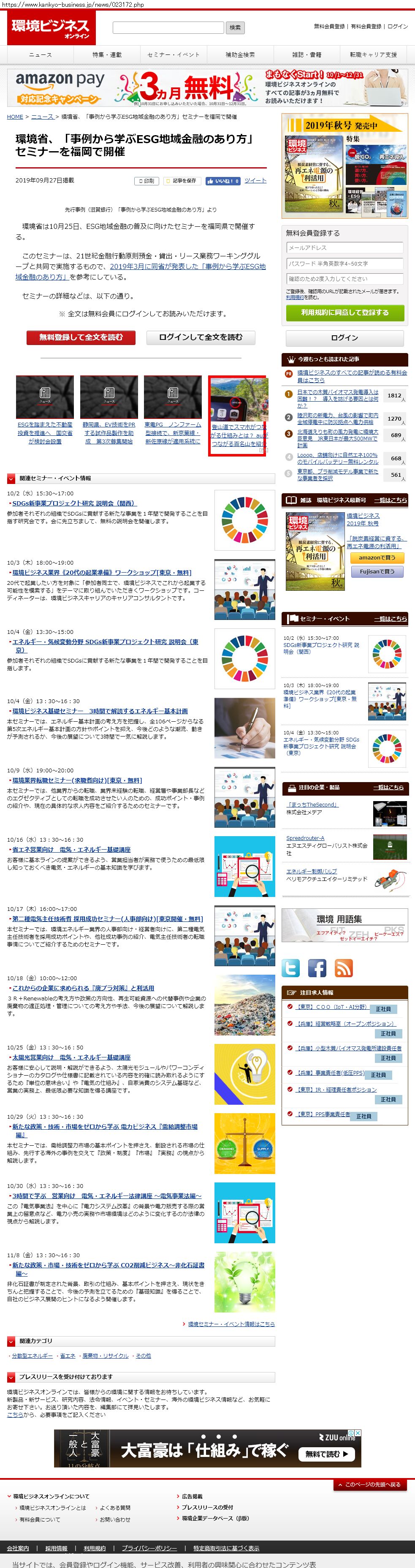Tap the amazonで買う button
Viewport: 415px width, 1568px height.
377,557
